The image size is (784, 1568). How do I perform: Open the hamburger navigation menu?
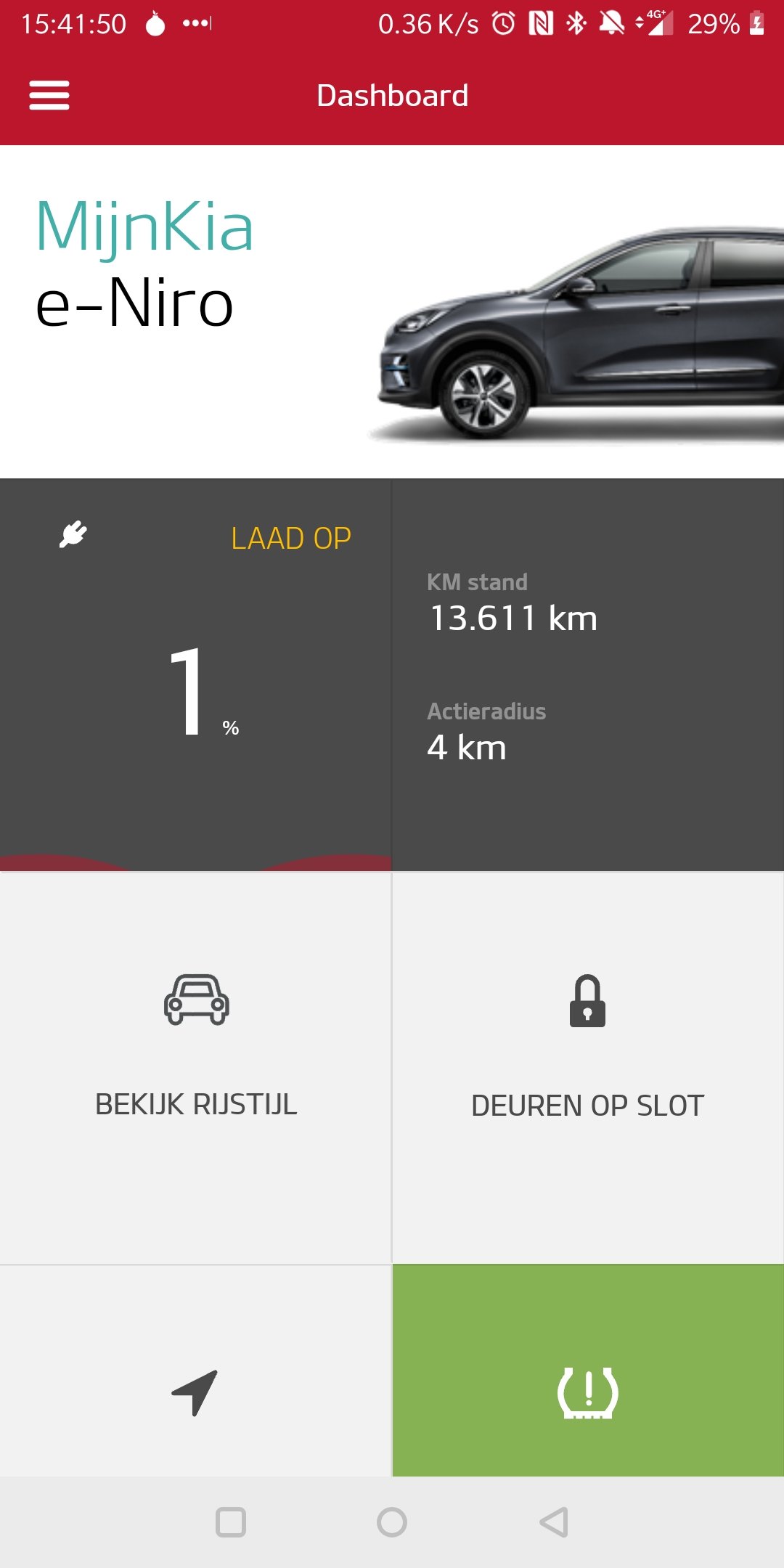click(x=49, y=95)
